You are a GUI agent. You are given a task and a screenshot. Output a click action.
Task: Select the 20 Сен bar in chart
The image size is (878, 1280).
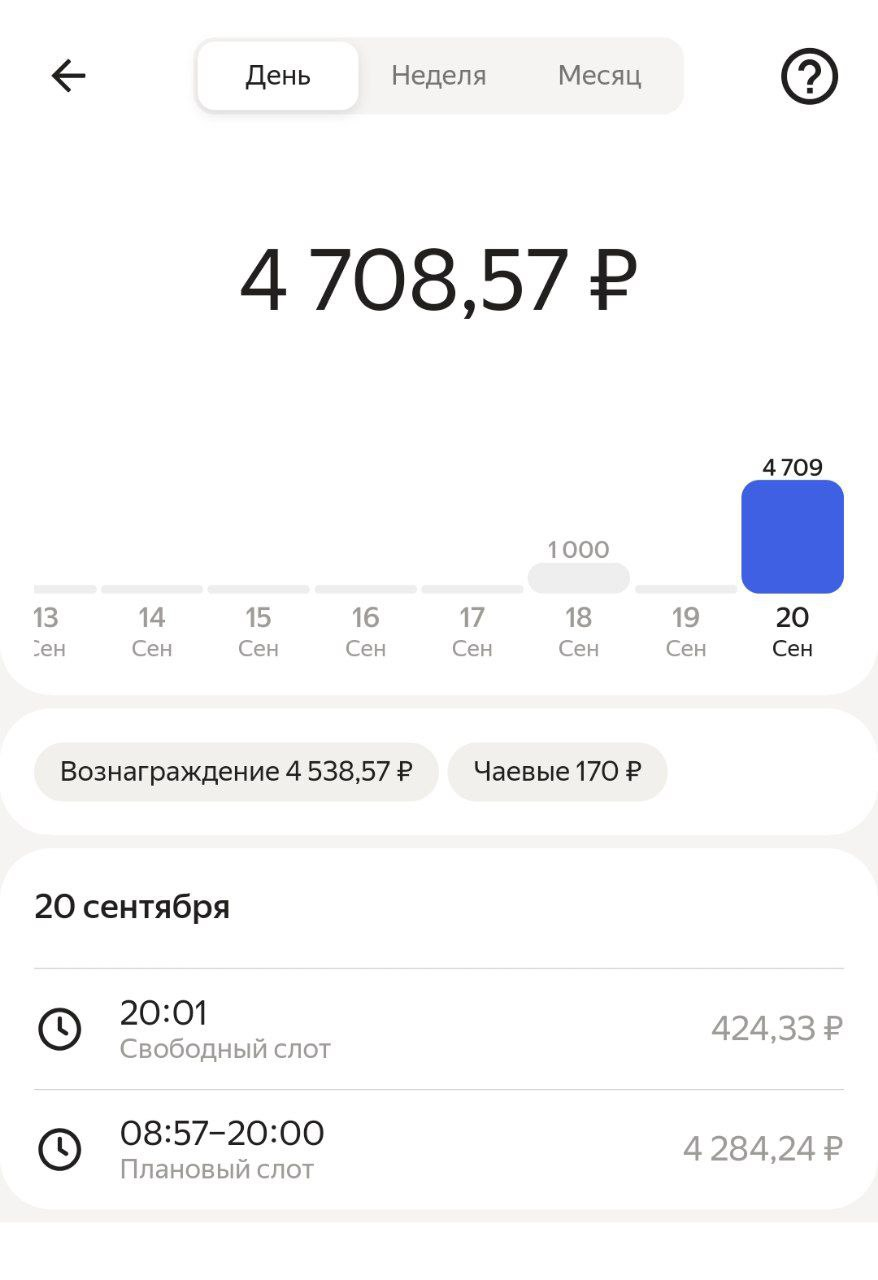(x=792, y=537)
